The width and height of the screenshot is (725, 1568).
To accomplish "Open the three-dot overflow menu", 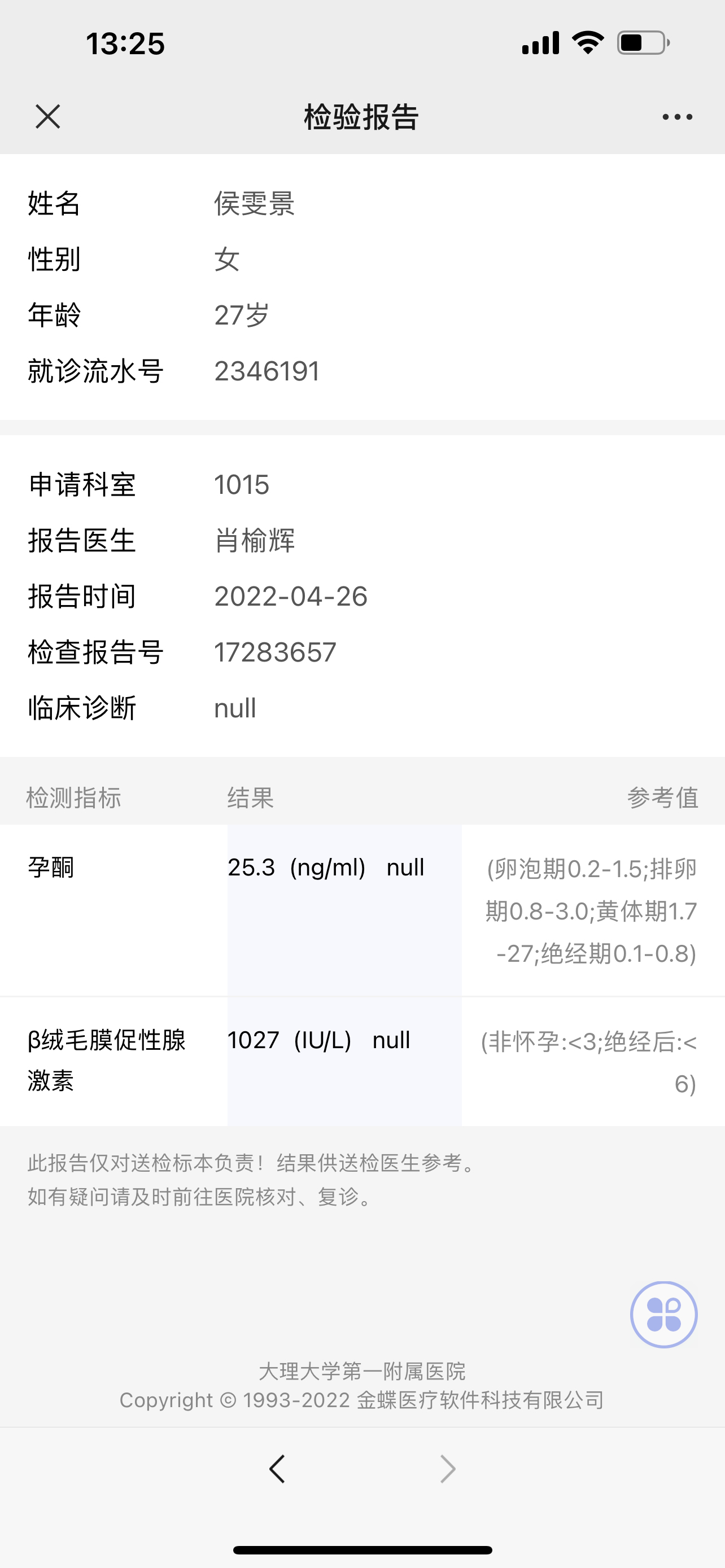I will [x=677, y=116].
